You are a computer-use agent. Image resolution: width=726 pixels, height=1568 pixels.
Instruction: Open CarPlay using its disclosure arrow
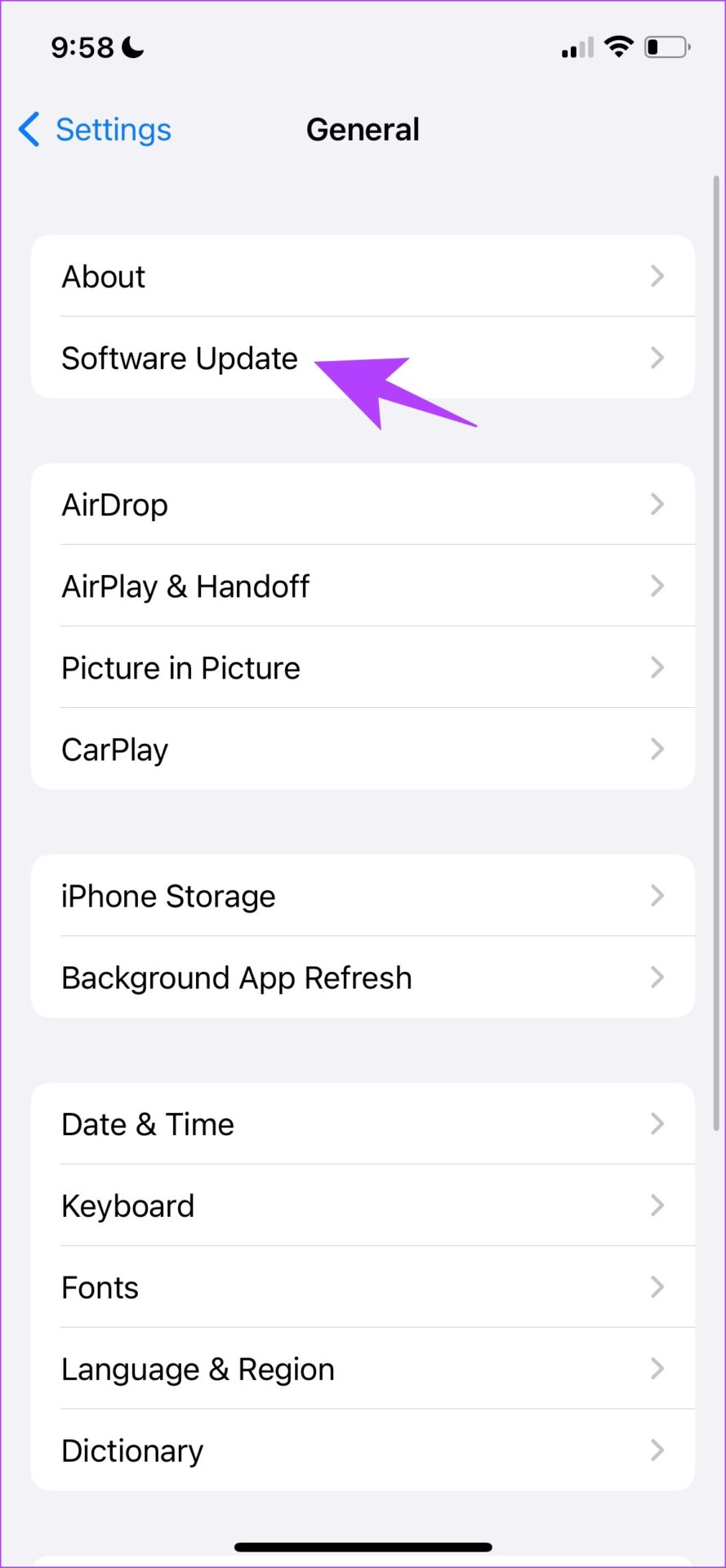pos(657,749)
